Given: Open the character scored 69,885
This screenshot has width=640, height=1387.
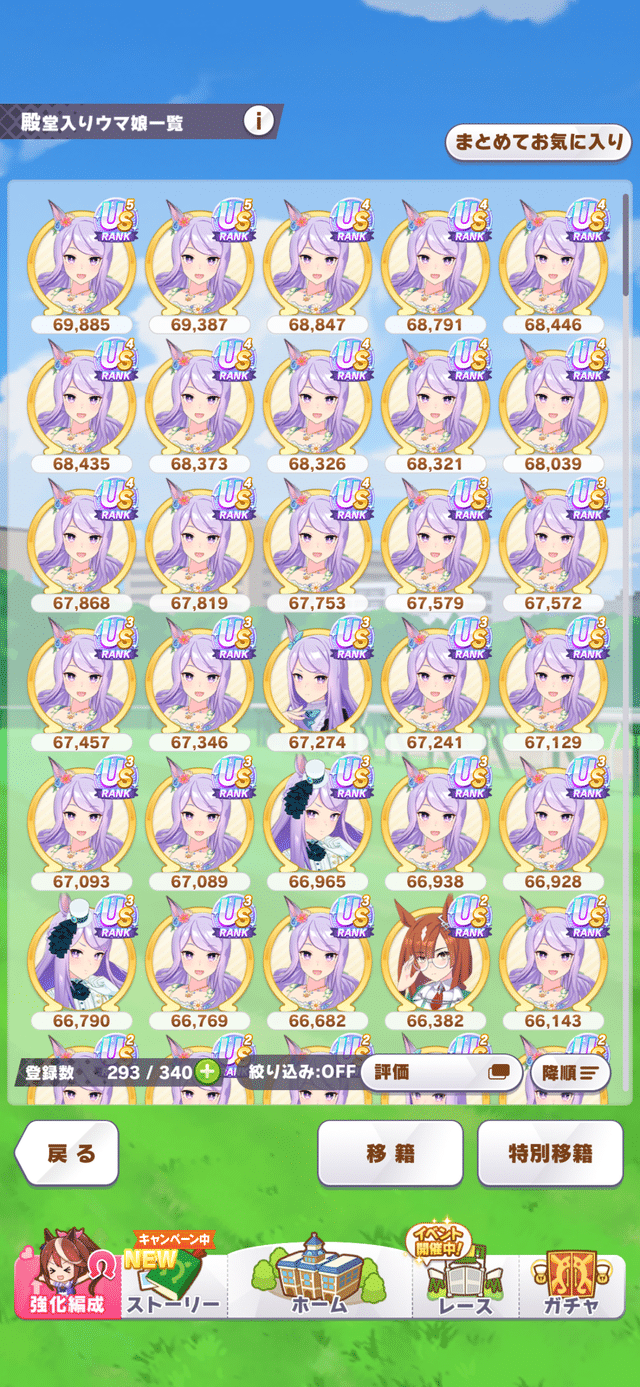Looking at the screenshot, I should coord(81,263).
